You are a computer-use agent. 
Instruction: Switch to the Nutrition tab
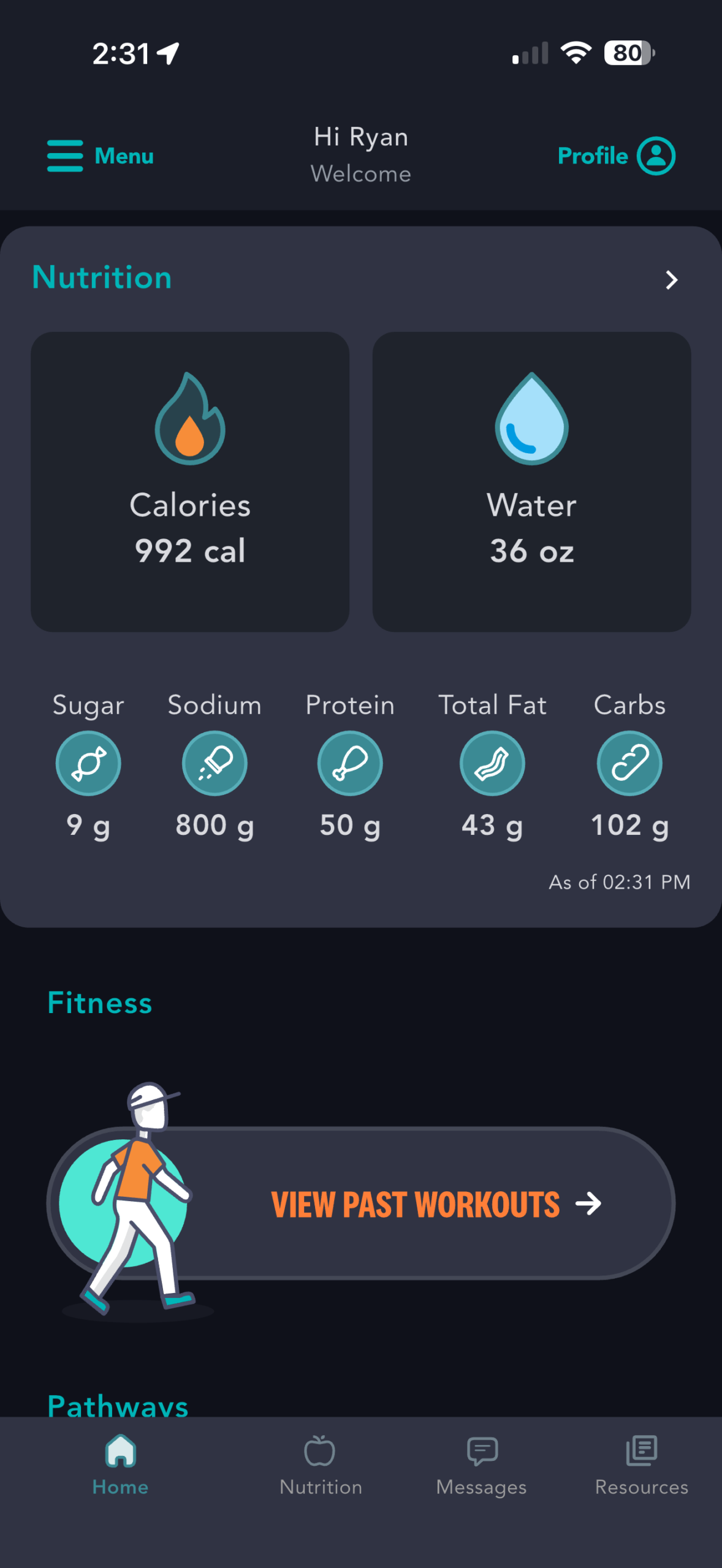point(321,1465)
